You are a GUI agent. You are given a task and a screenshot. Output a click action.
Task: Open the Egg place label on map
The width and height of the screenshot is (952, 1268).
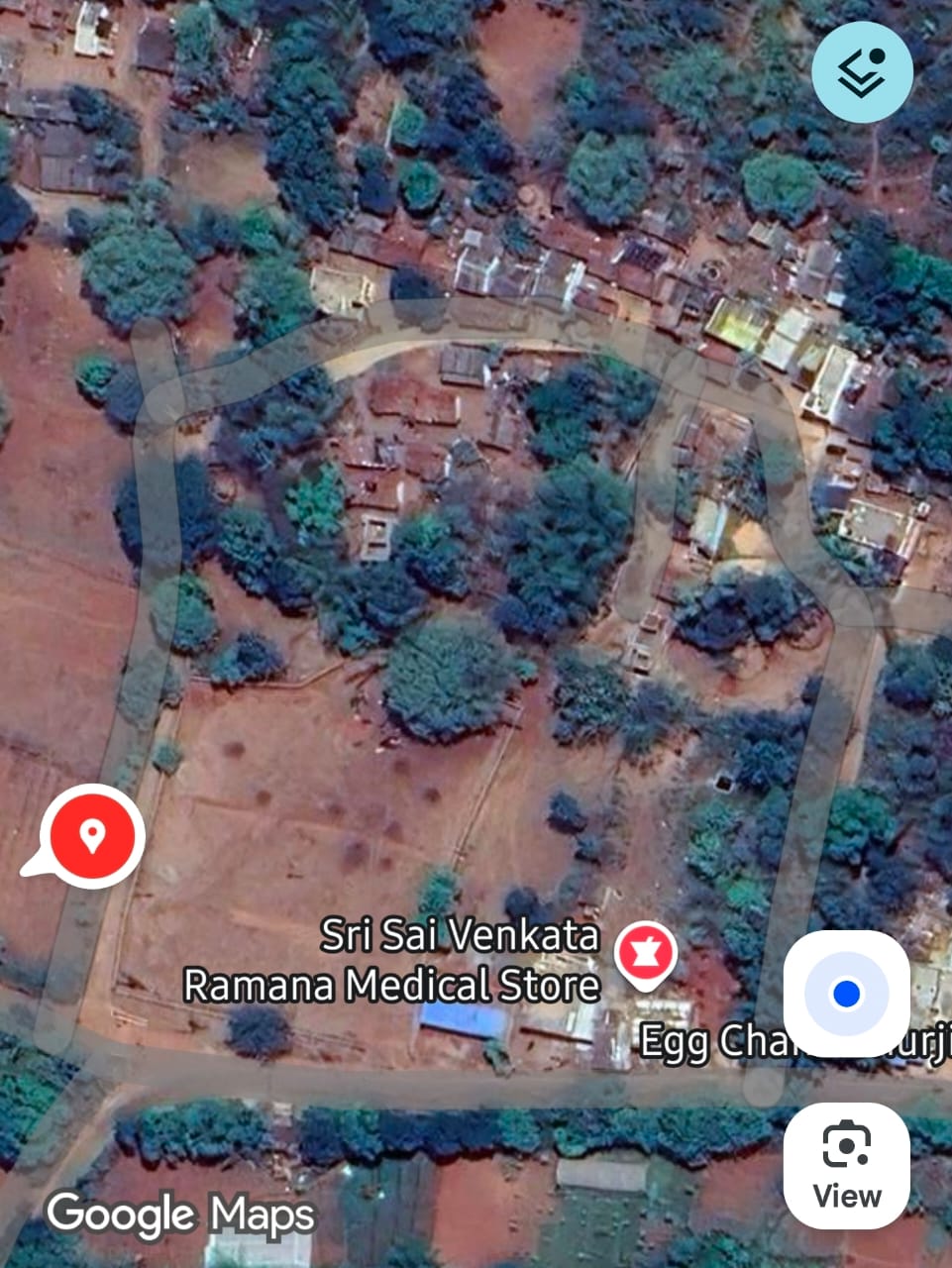708,1043
